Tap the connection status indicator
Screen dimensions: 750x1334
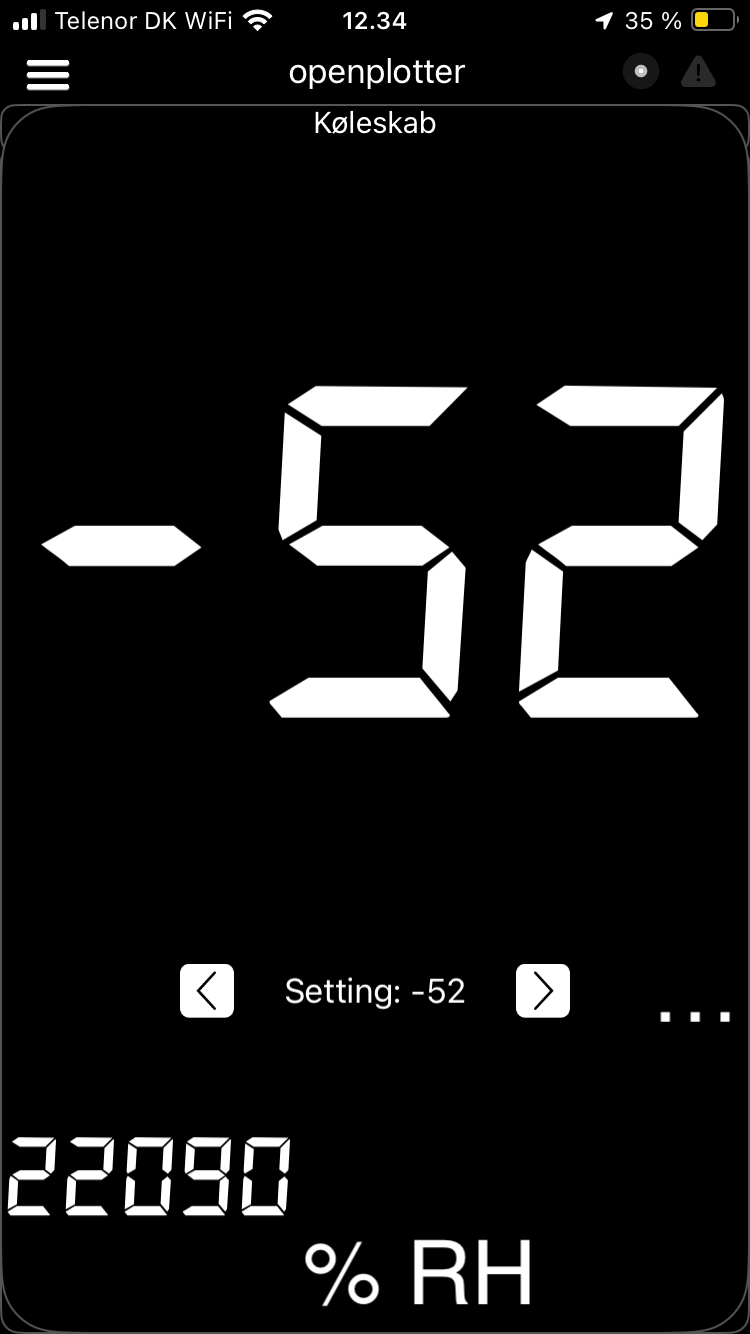641,72
